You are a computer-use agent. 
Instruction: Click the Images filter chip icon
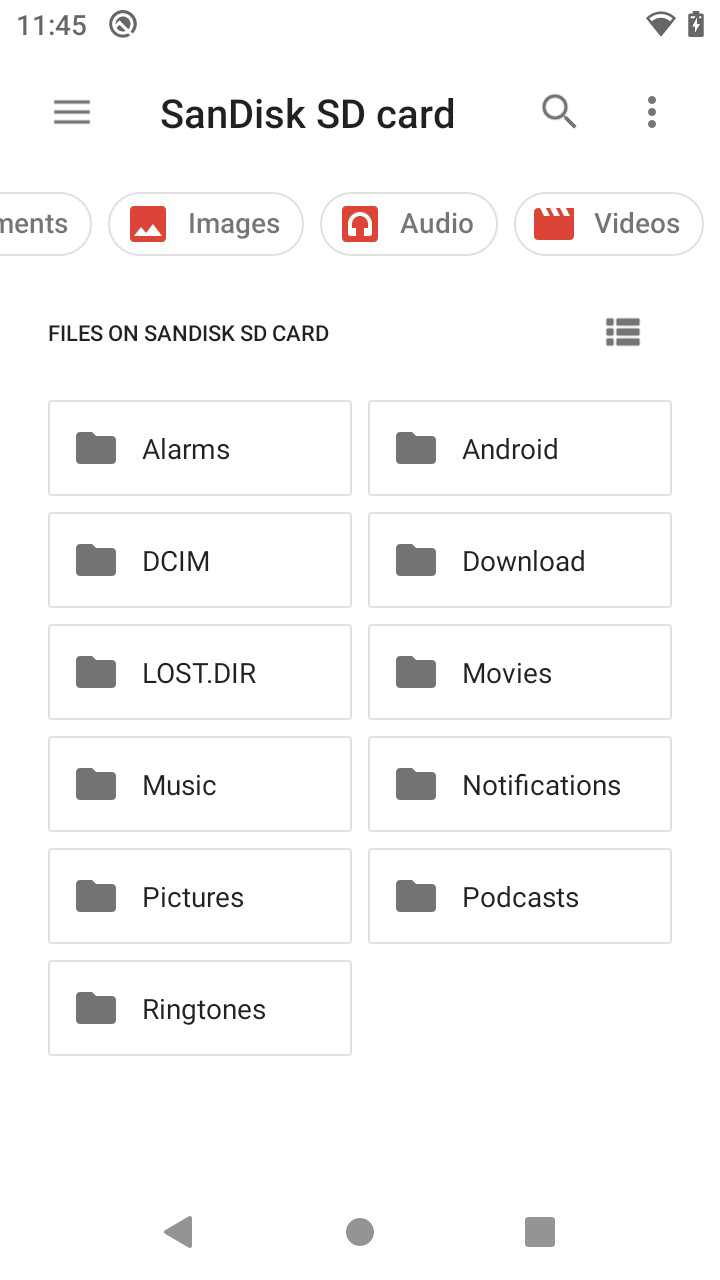(x=147, y=223)
